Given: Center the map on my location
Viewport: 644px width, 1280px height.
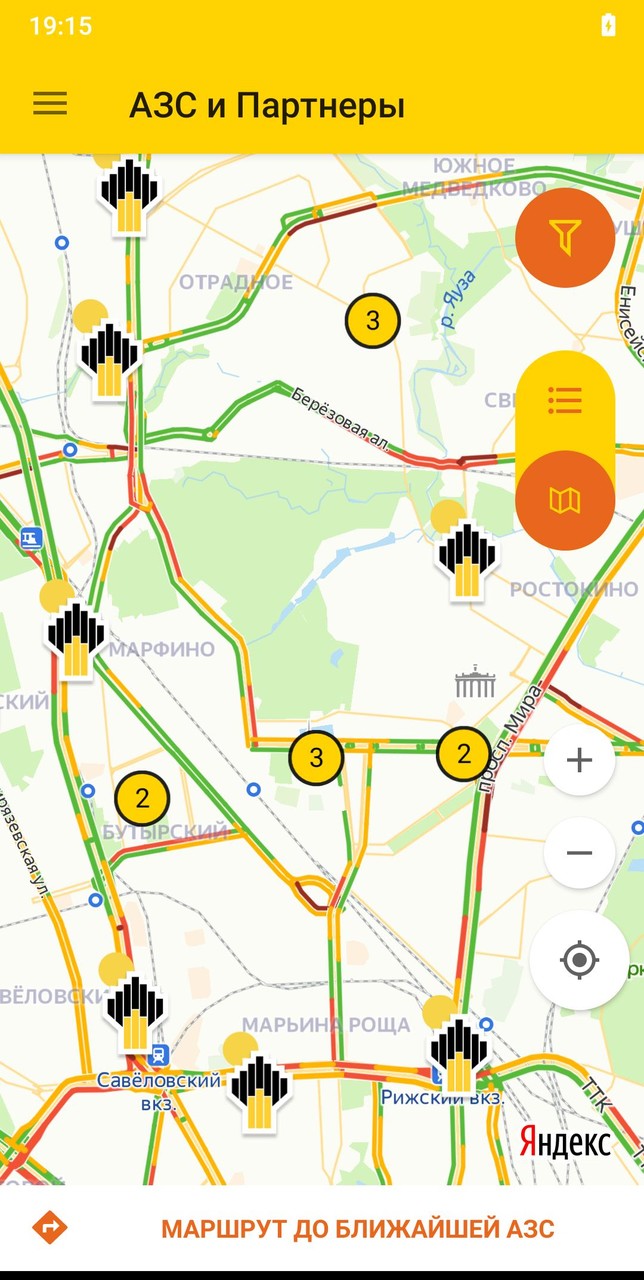Looking at the screenshot, I should (x=579, y=961).
